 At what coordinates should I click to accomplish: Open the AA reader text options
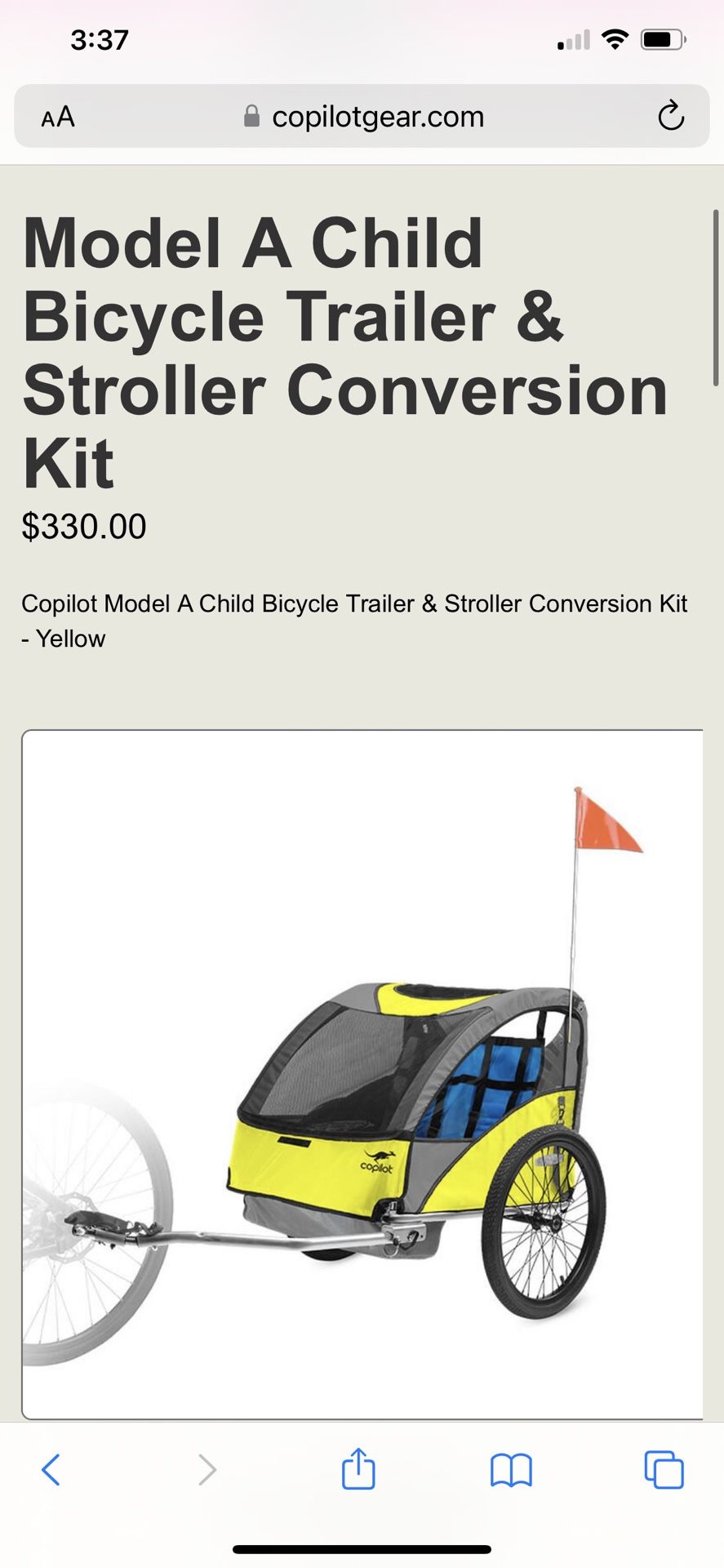point(58,117)
